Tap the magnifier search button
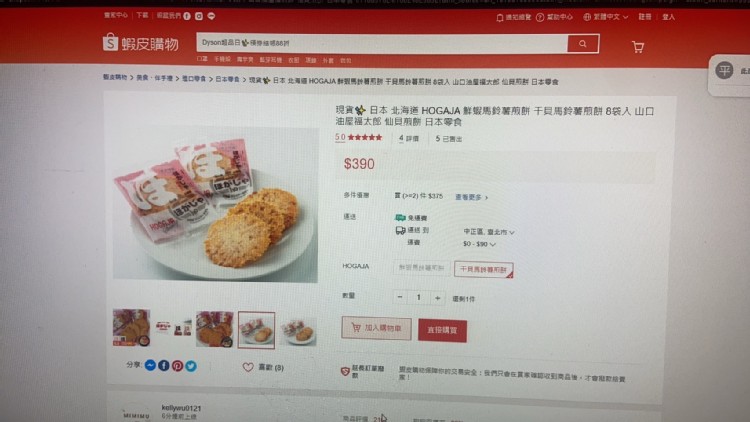 (x=582, y=44)
